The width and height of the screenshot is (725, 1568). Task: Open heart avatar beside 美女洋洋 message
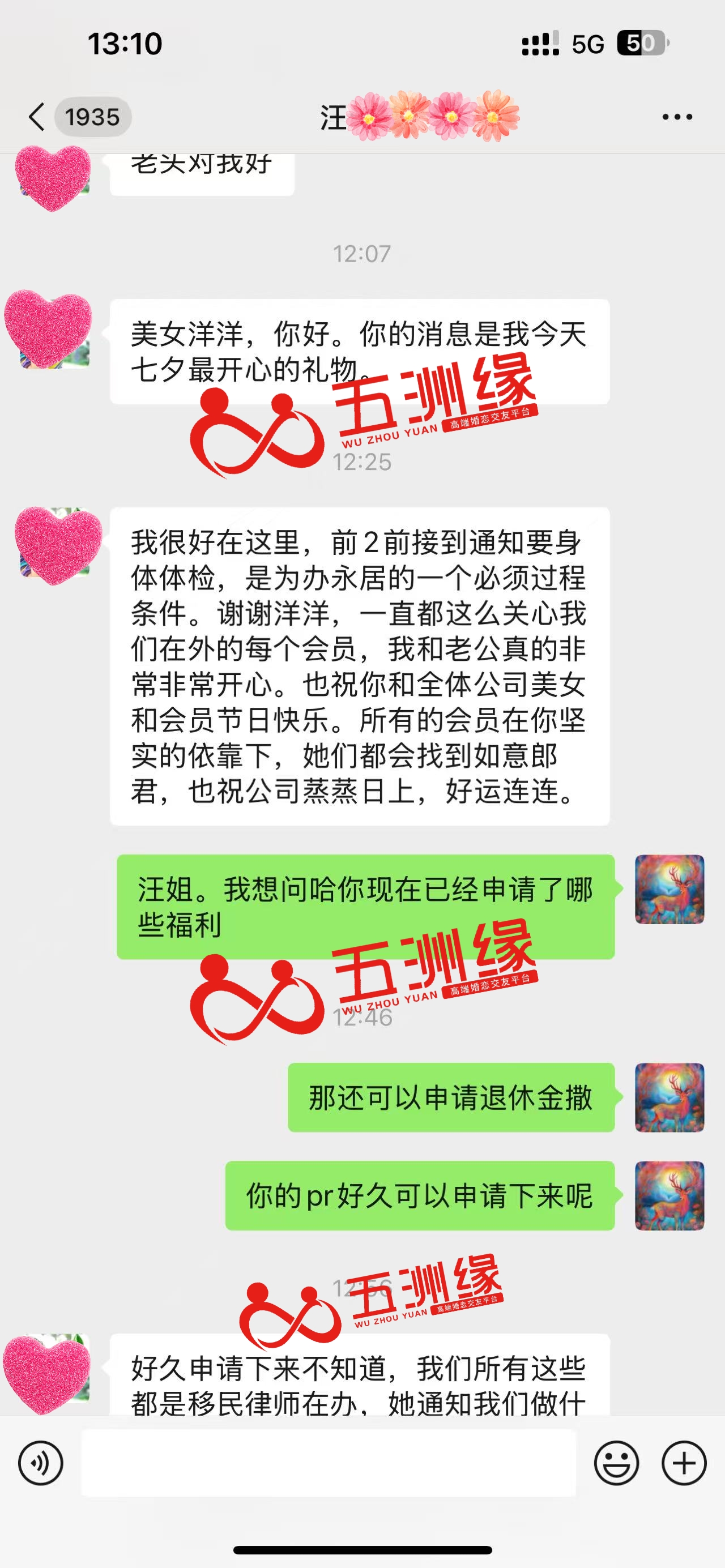[50, 331]
